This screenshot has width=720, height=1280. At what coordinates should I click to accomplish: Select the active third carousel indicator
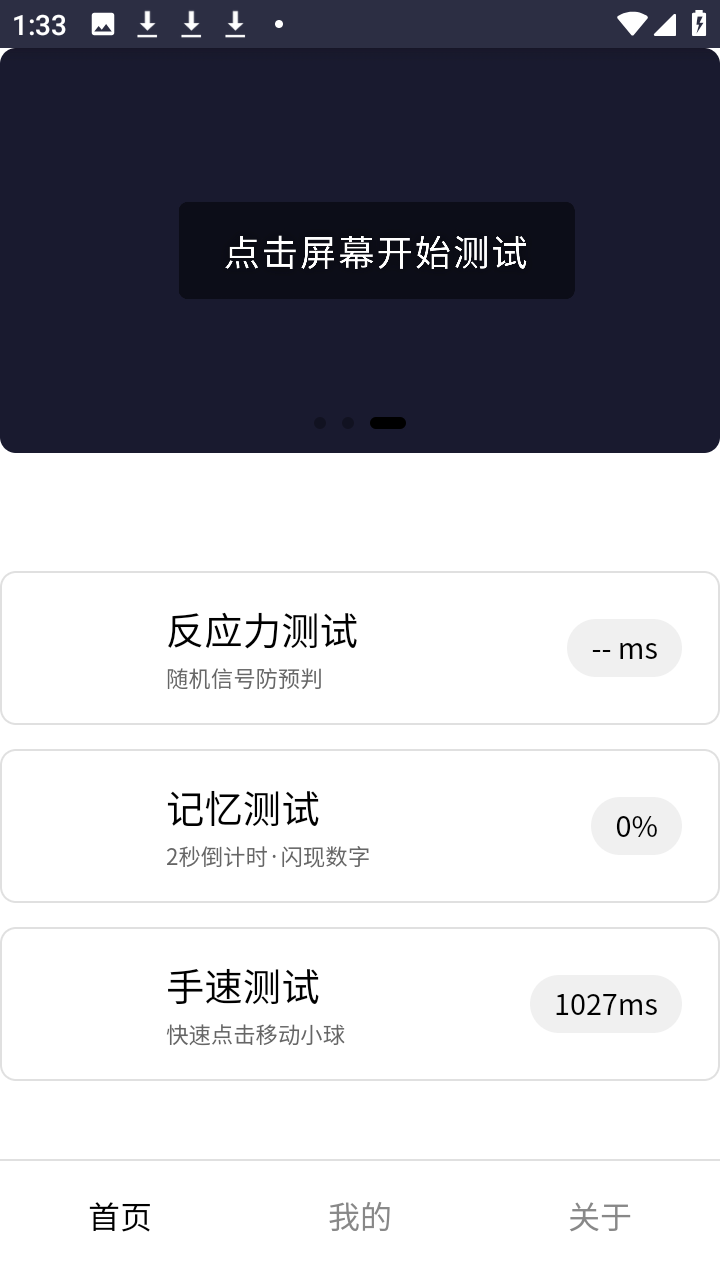click(388, 422)
